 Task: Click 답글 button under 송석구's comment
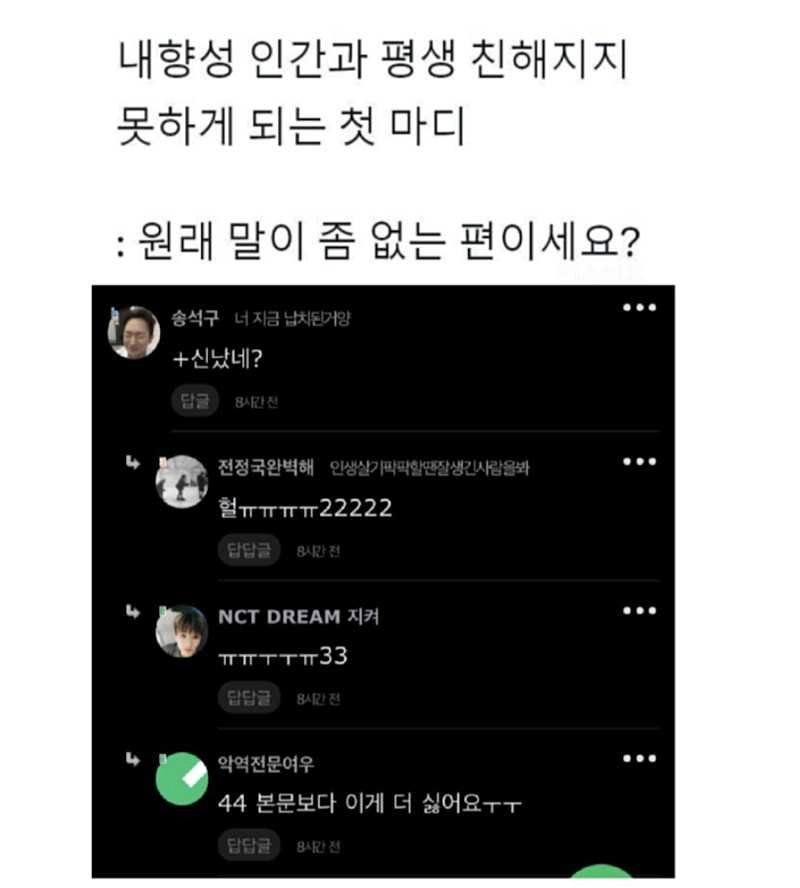coord(195,399)
